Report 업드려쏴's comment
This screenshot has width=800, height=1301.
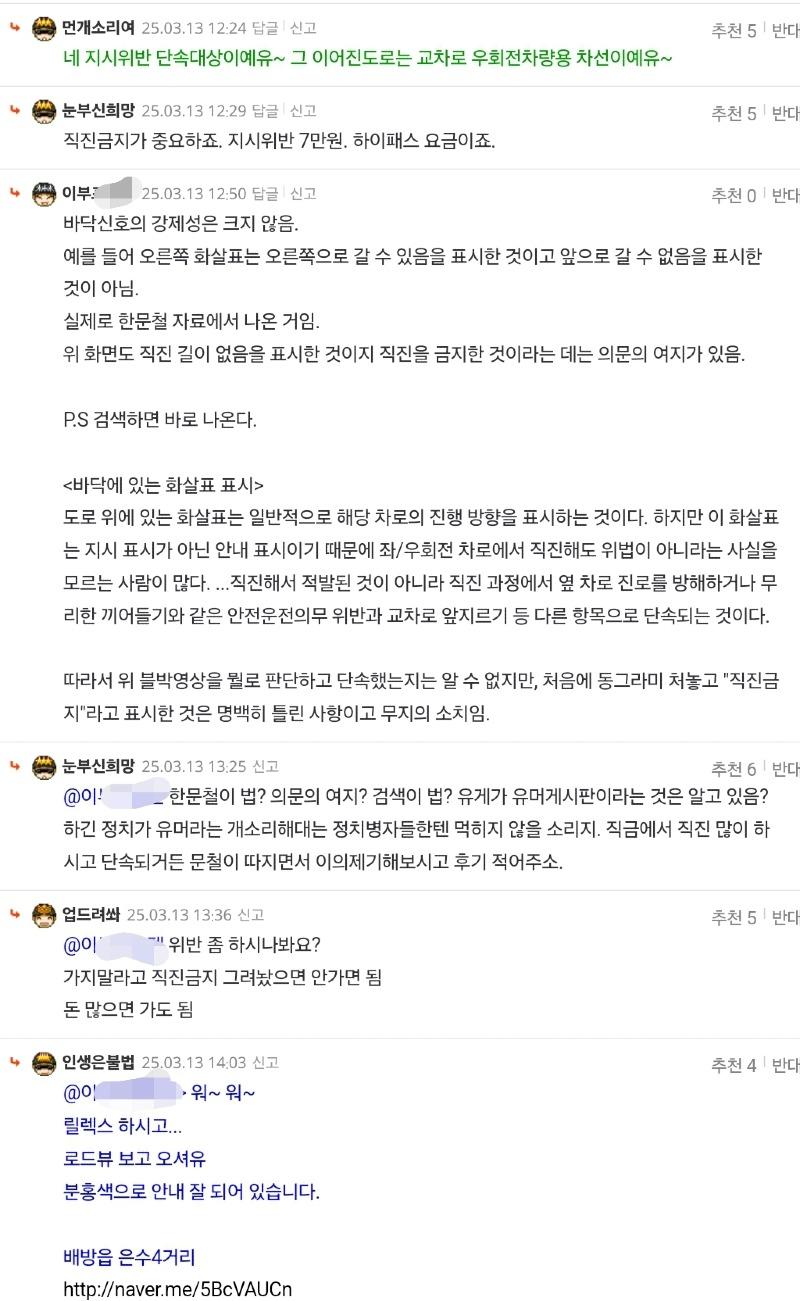[250, 914]
